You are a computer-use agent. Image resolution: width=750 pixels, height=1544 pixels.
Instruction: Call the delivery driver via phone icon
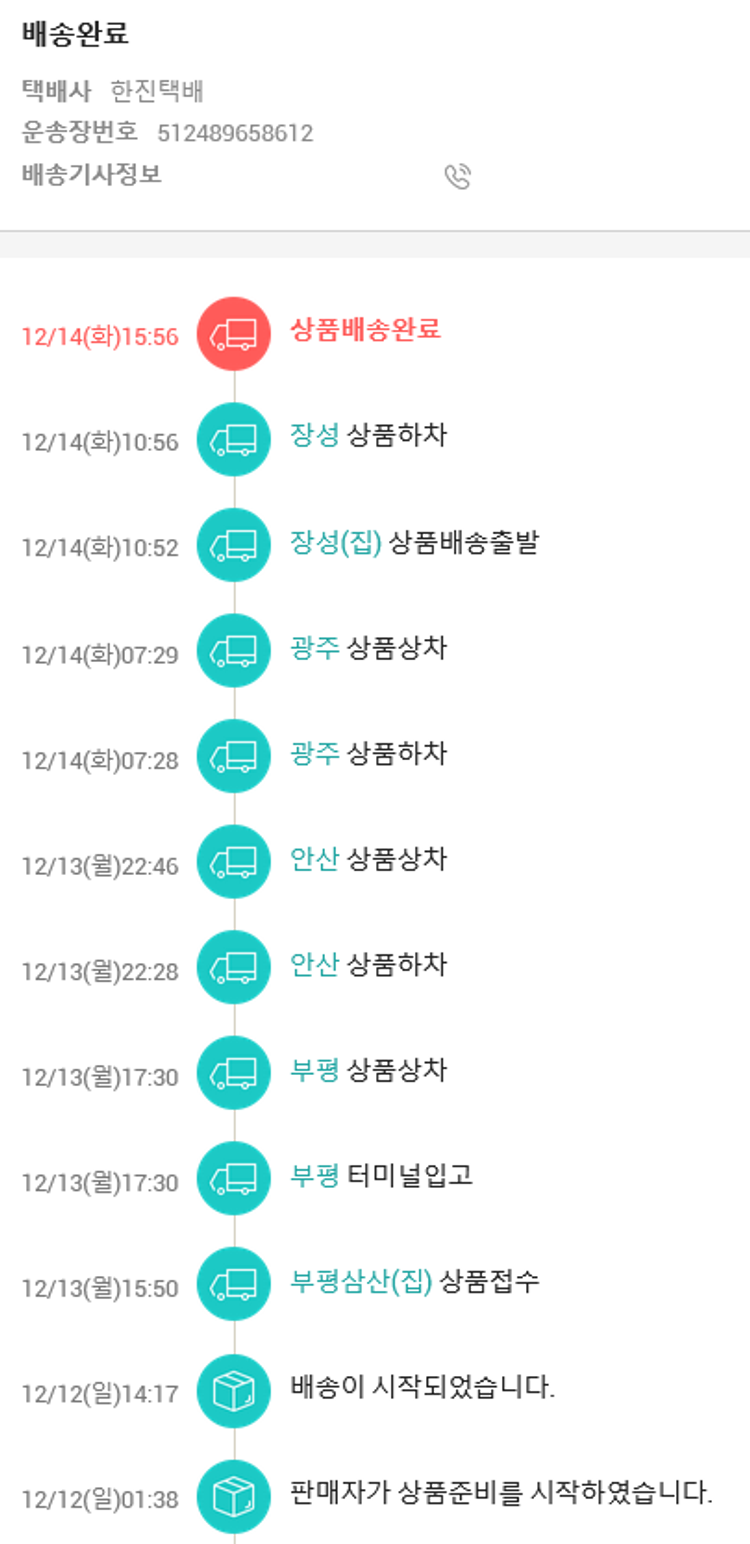coord(457,177)
